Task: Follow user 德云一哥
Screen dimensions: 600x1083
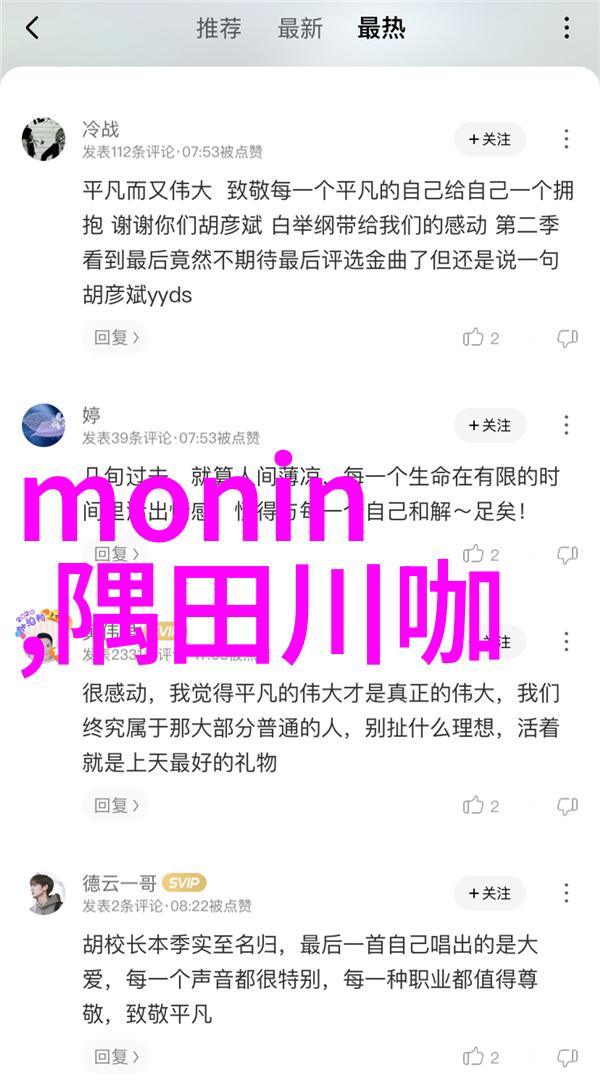Action: (x=489, y=893)
